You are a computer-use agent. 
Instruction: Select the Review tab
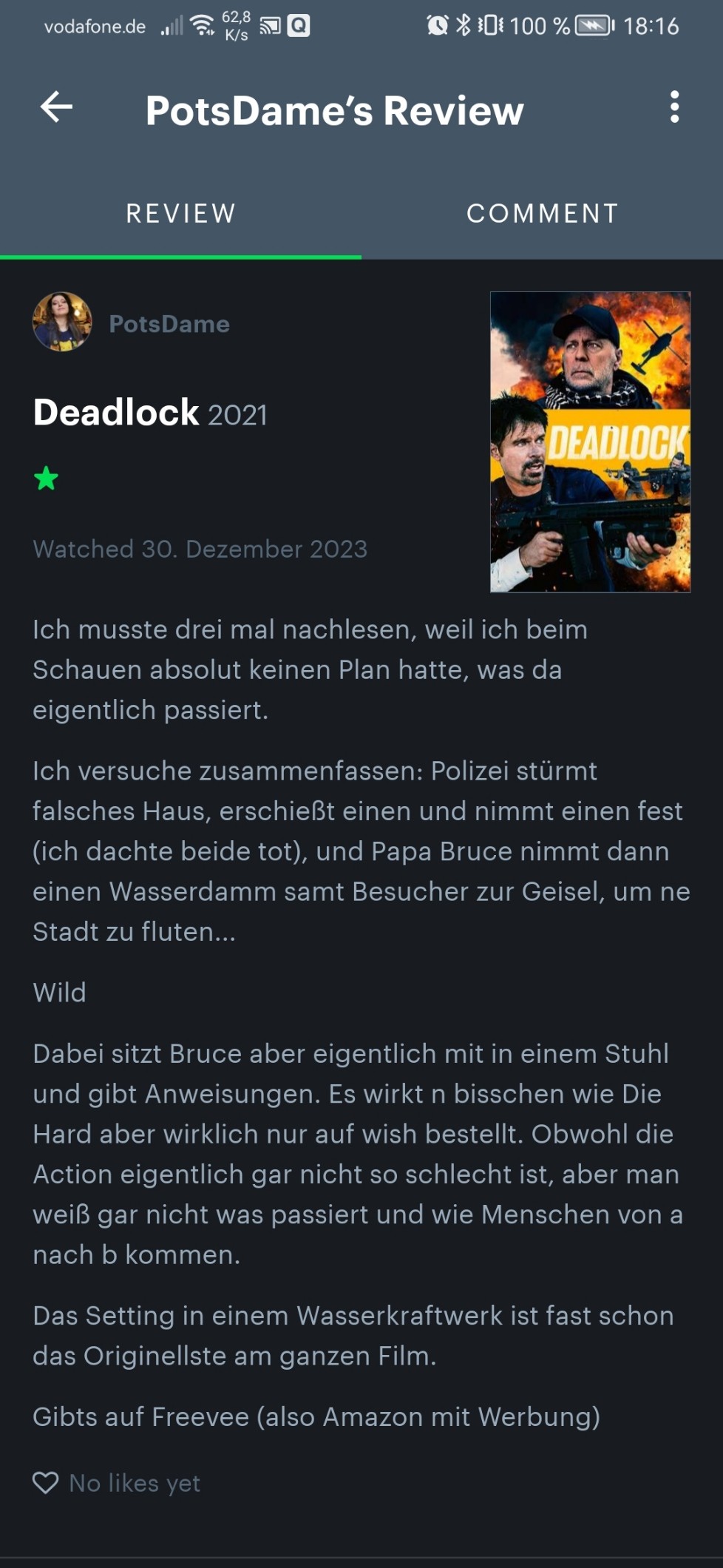[x=180, y=214]
